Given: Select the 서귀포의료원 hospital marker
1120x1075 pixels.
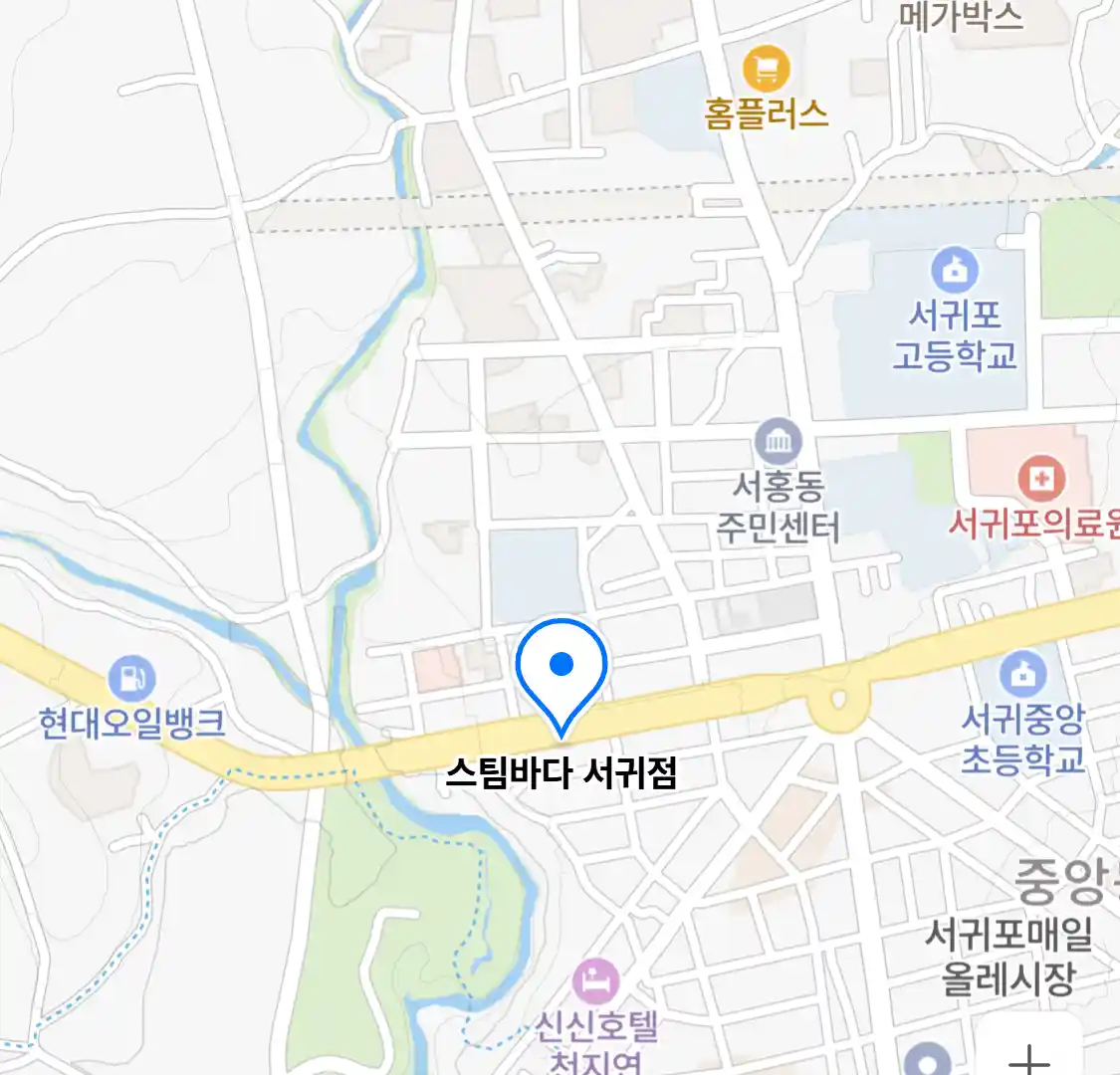Looking at the screenshot, I should pyautogui.click(x=1041, y=480).
